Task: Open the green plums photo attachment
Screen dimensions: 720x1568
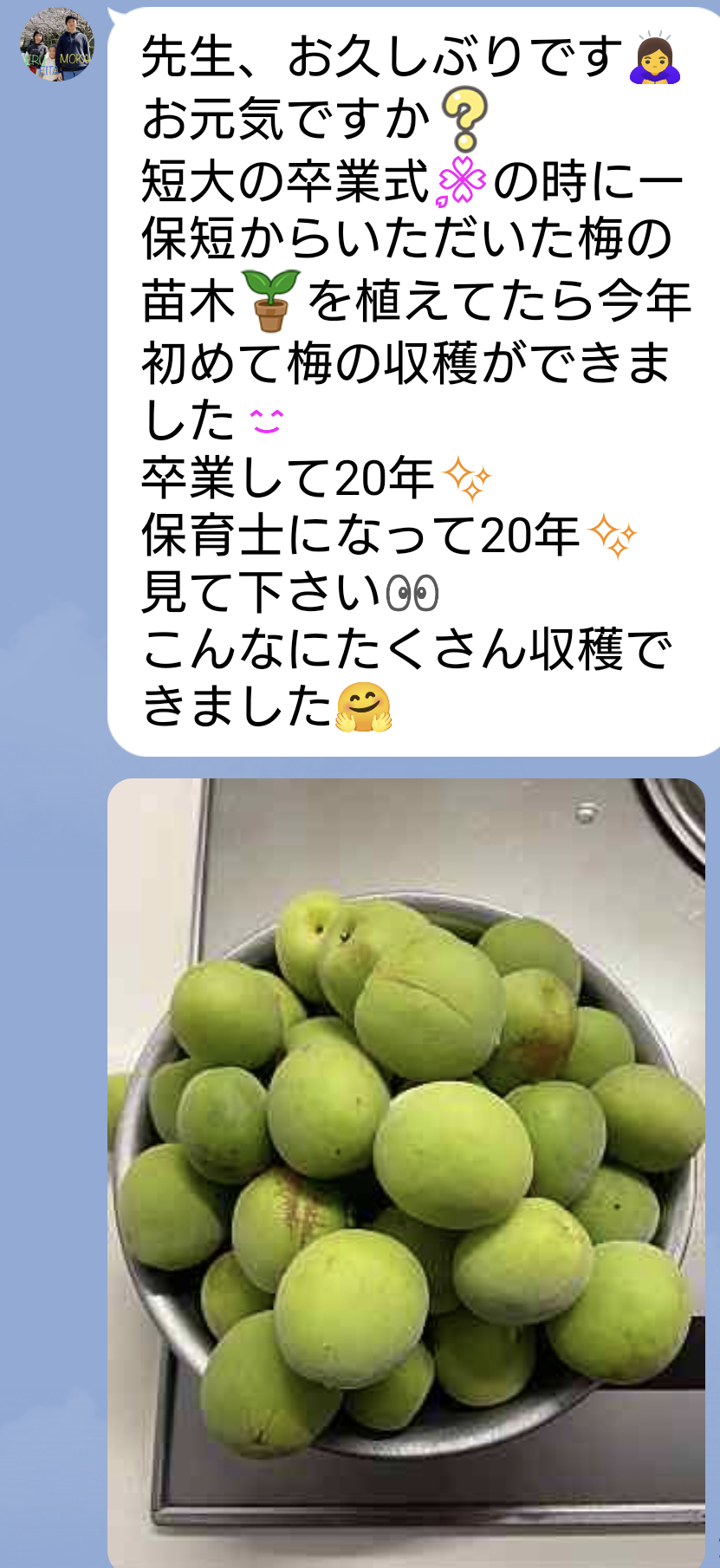Action: (x=405, y=1170)
